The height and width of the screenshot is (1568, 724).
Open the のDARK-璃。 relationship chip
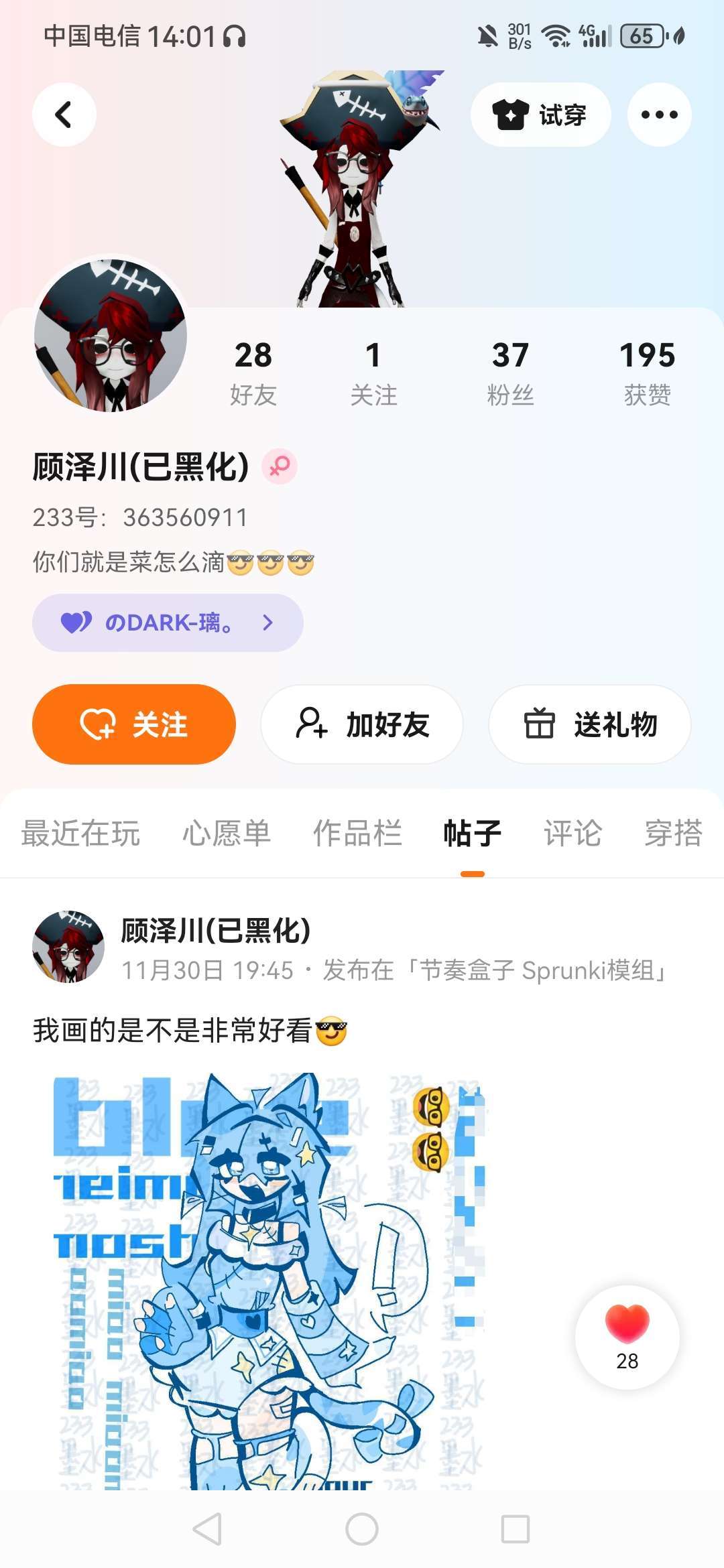coord(168,623)
